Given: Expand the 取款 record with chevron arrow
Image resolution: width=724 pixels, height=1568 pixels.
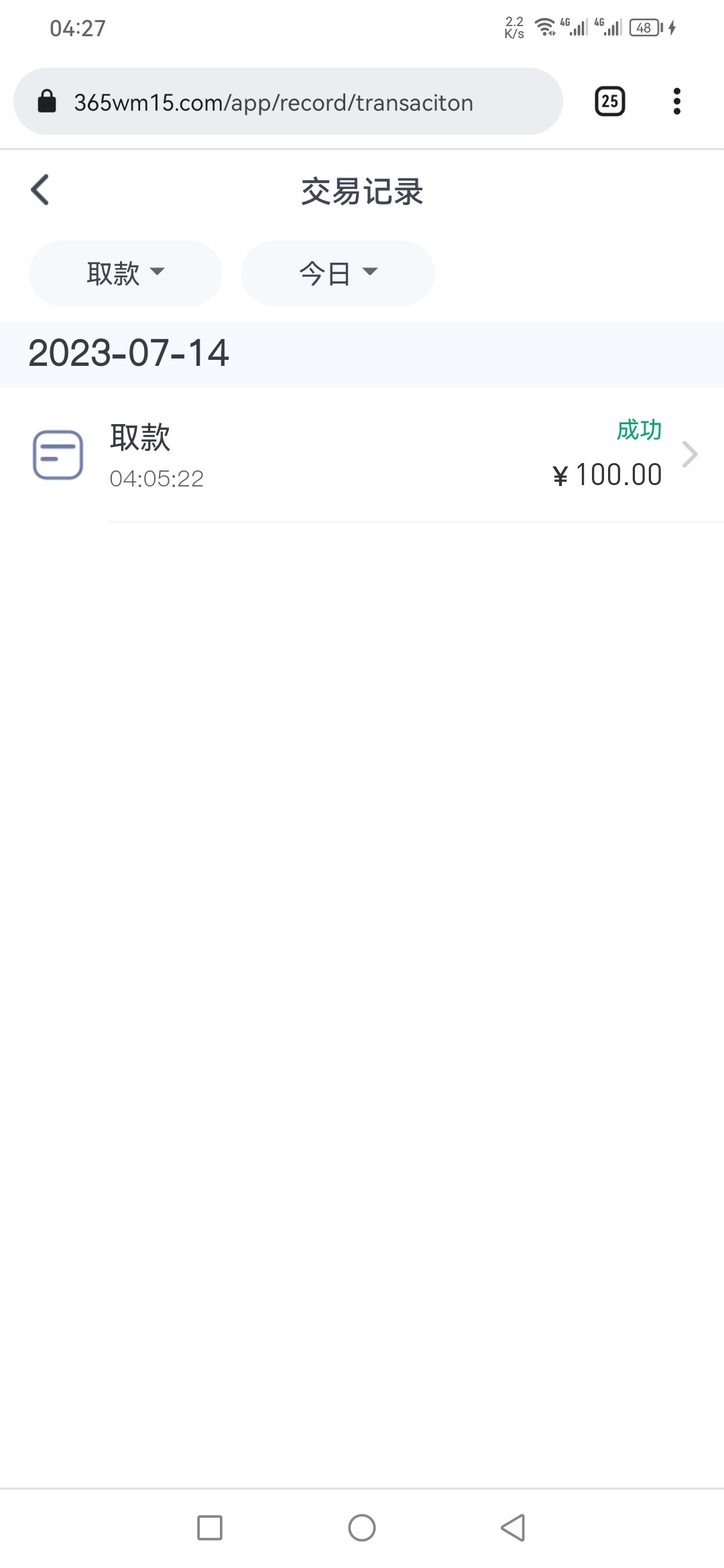Looking at the screenshot, I should coord(689,454).
